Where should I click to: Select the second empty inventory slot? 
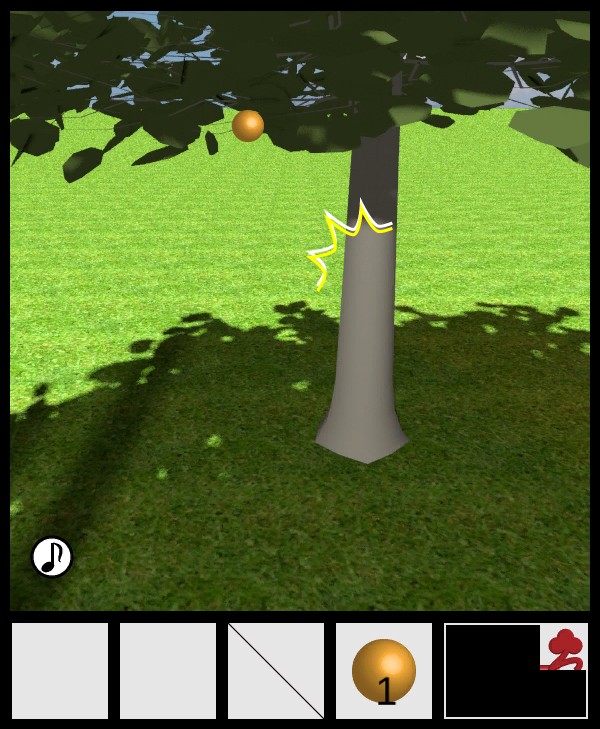pyautogui.click(x=168, y=671)
